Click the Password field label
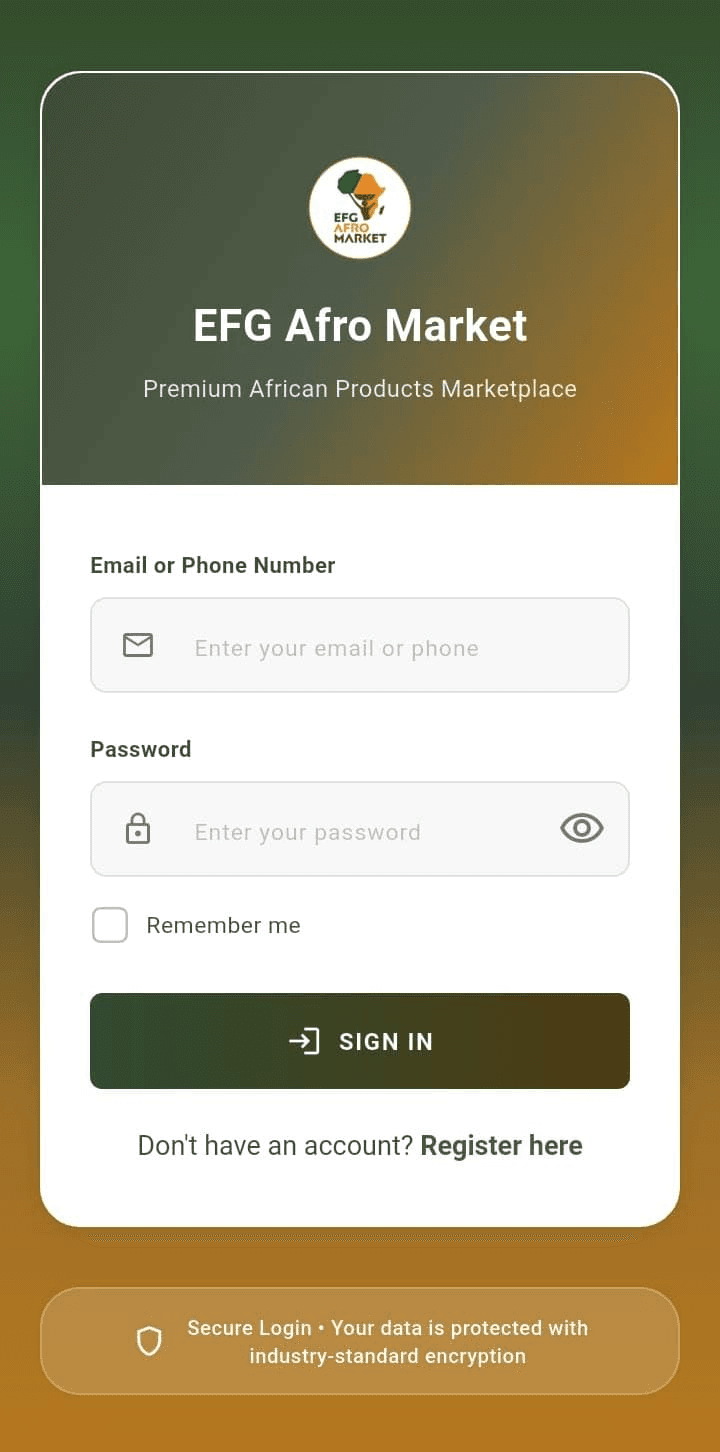 (x=141, y=749)
